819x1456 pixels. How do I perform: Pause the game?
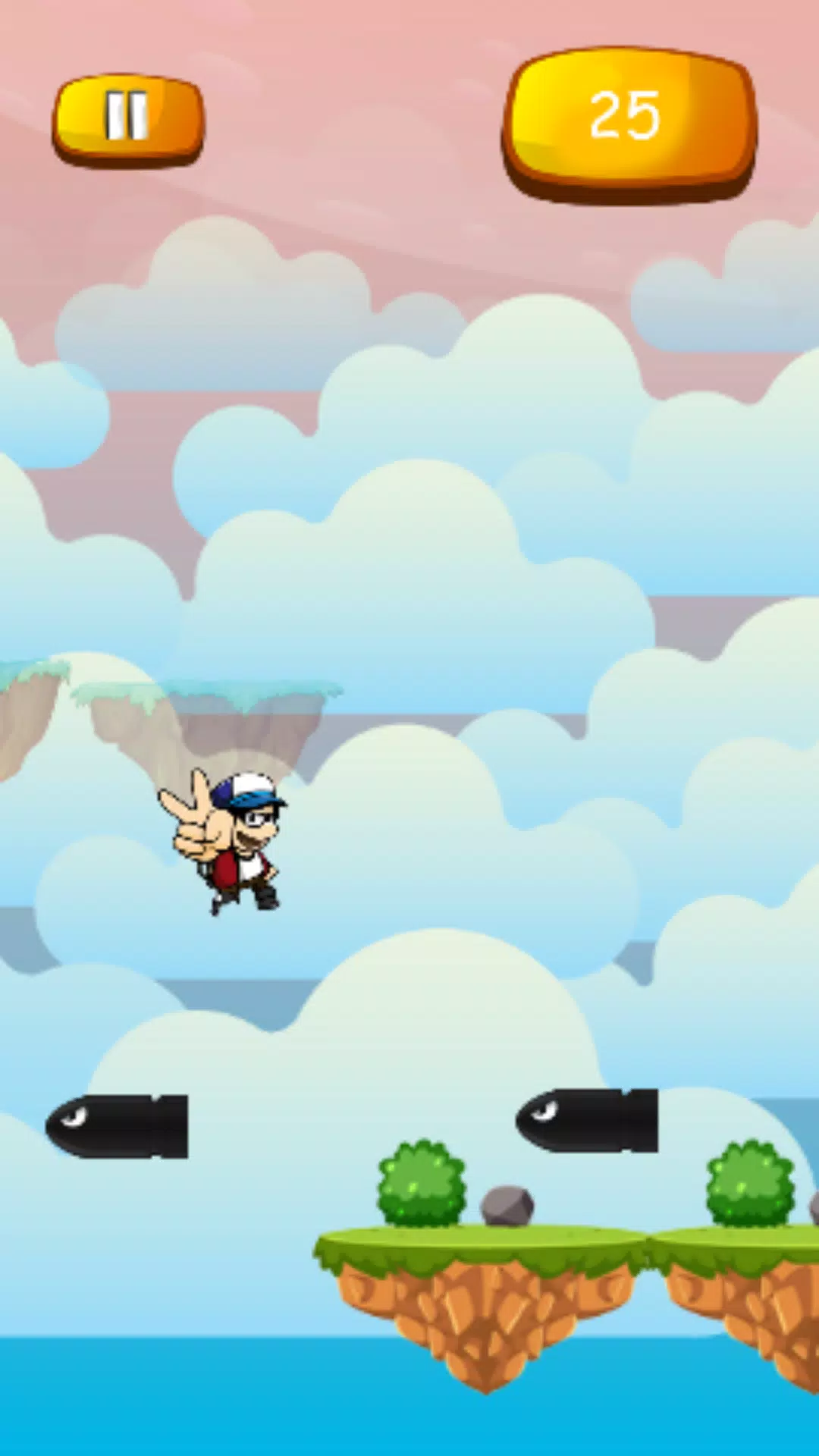[x=127, y=119]
